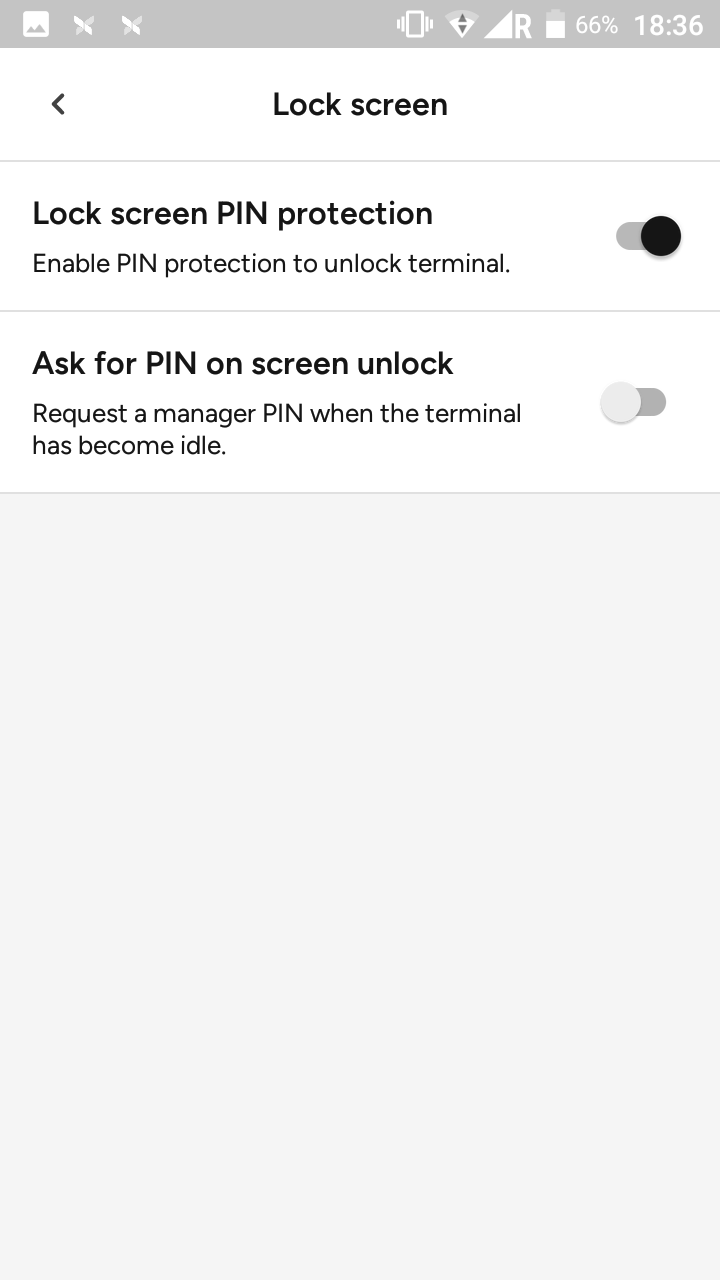Disable Lock screen PIN protection
Screen dimensions: 720x1280
tap(648, 237)
